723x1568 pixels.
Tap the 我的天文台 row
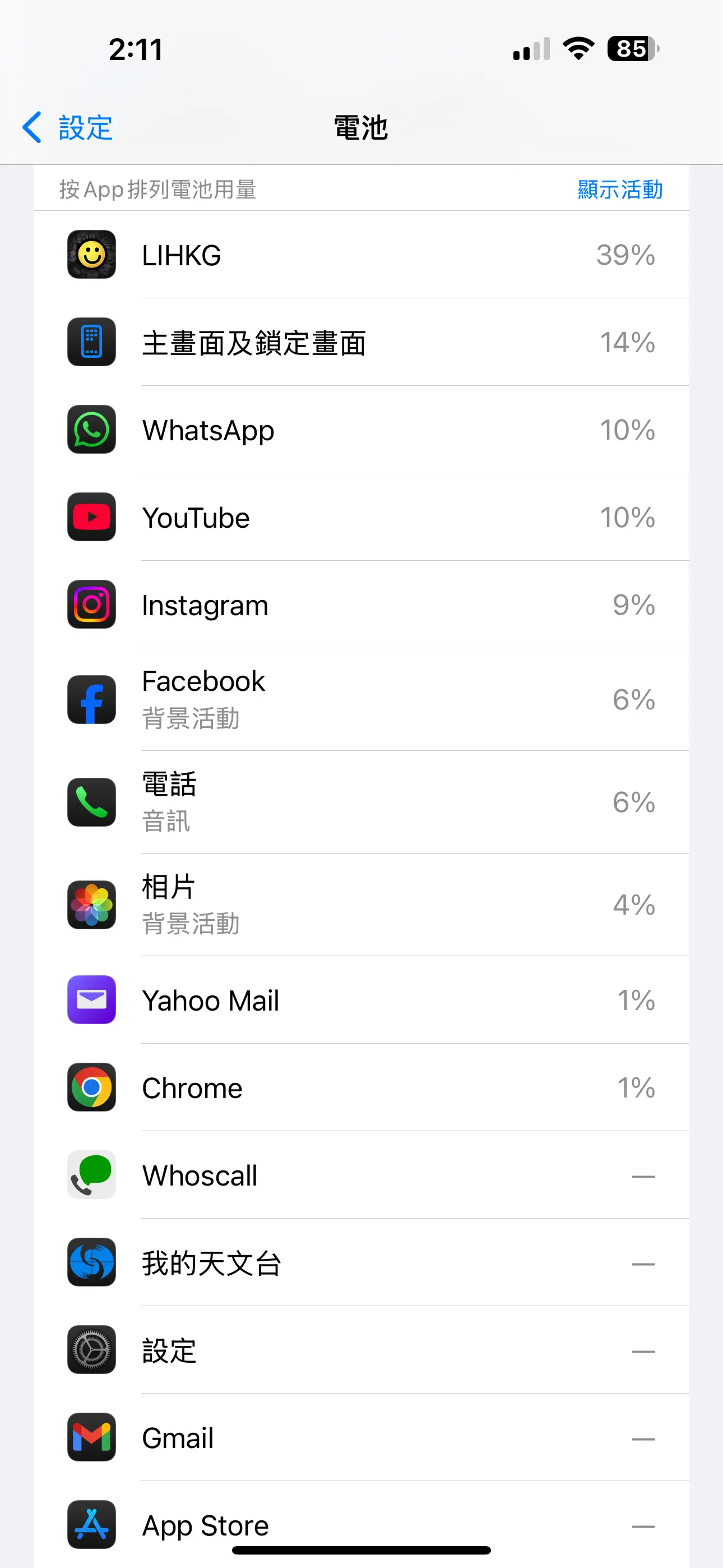click(361, 1262)
